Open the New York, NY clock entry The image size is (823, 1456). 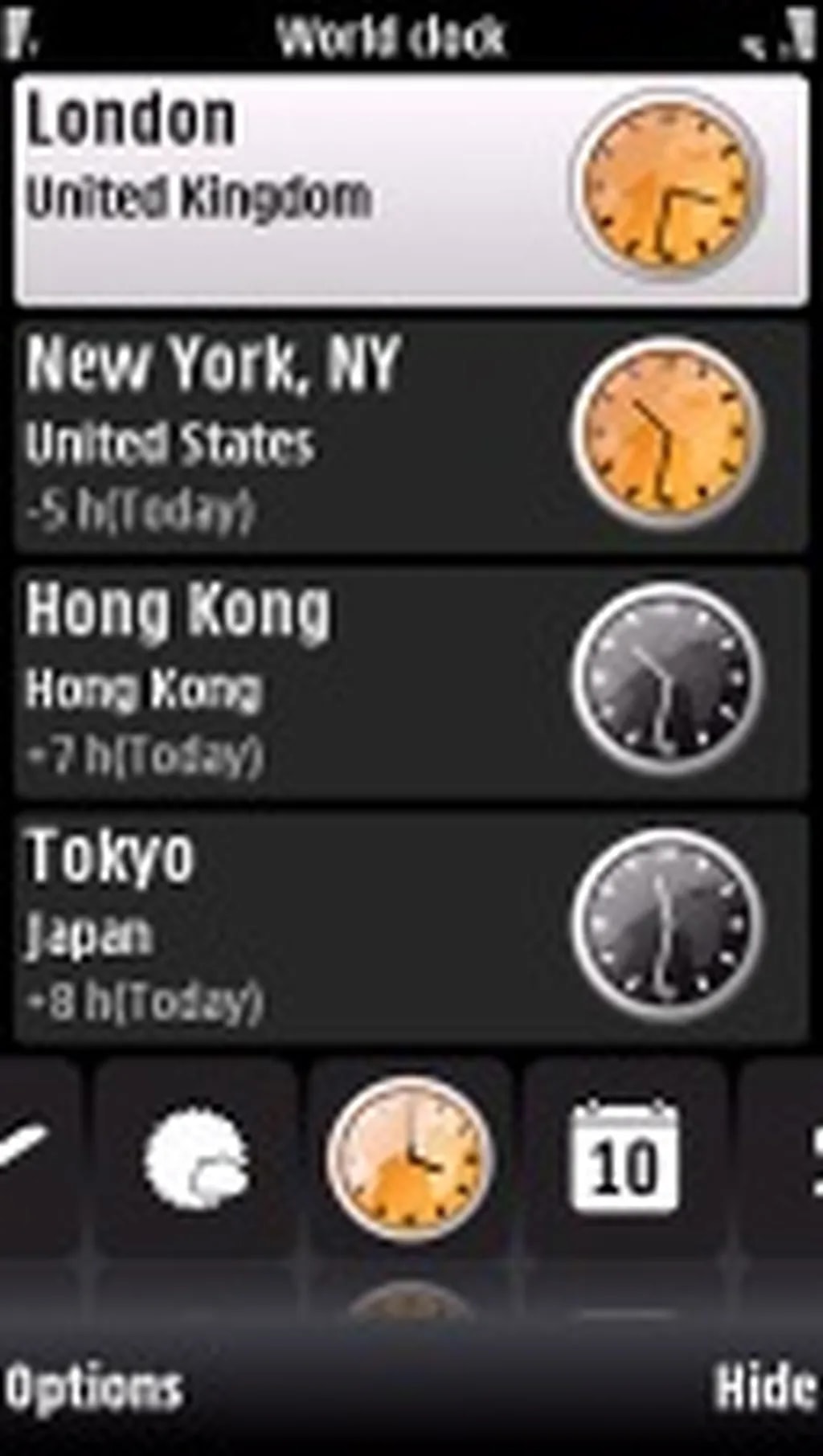[410, 436]
